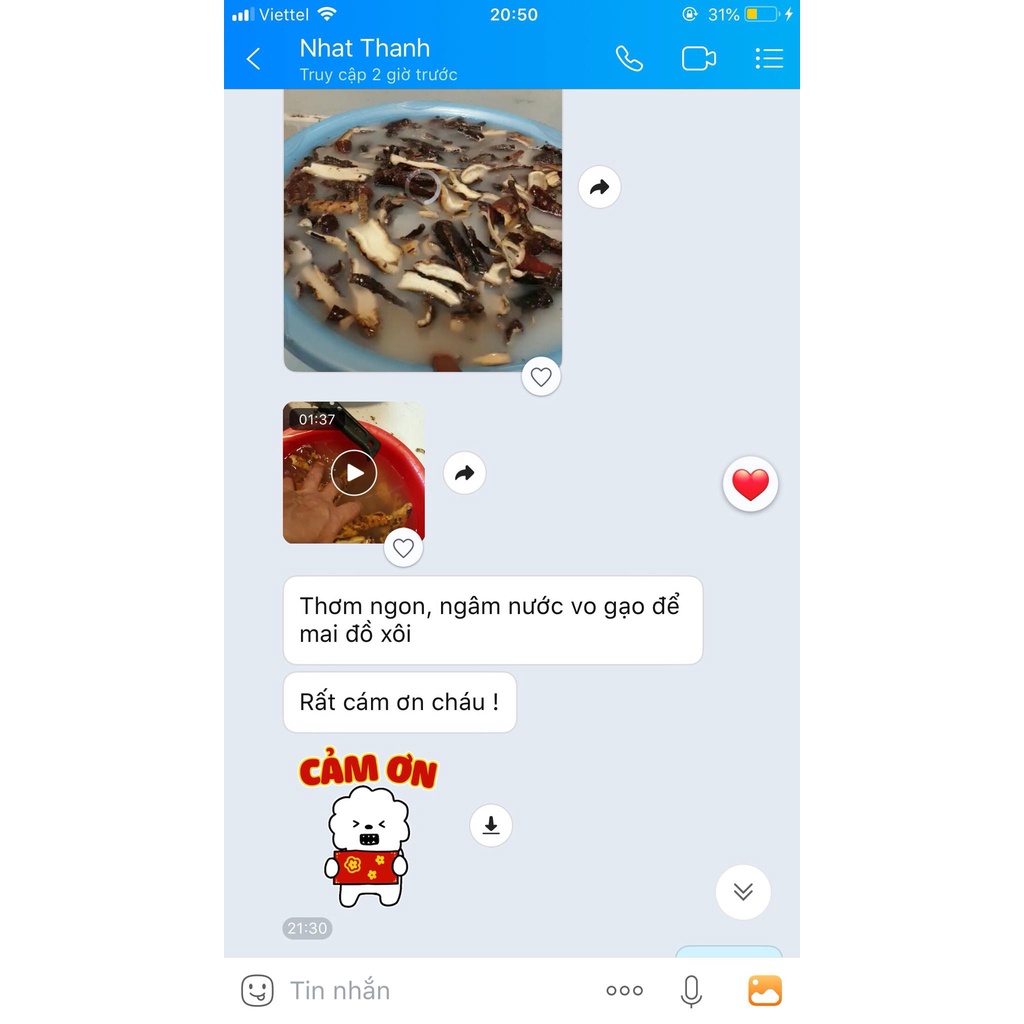Open the sticker and emoji picker
Screen dimensions: 1024x1024
point(257,991)
